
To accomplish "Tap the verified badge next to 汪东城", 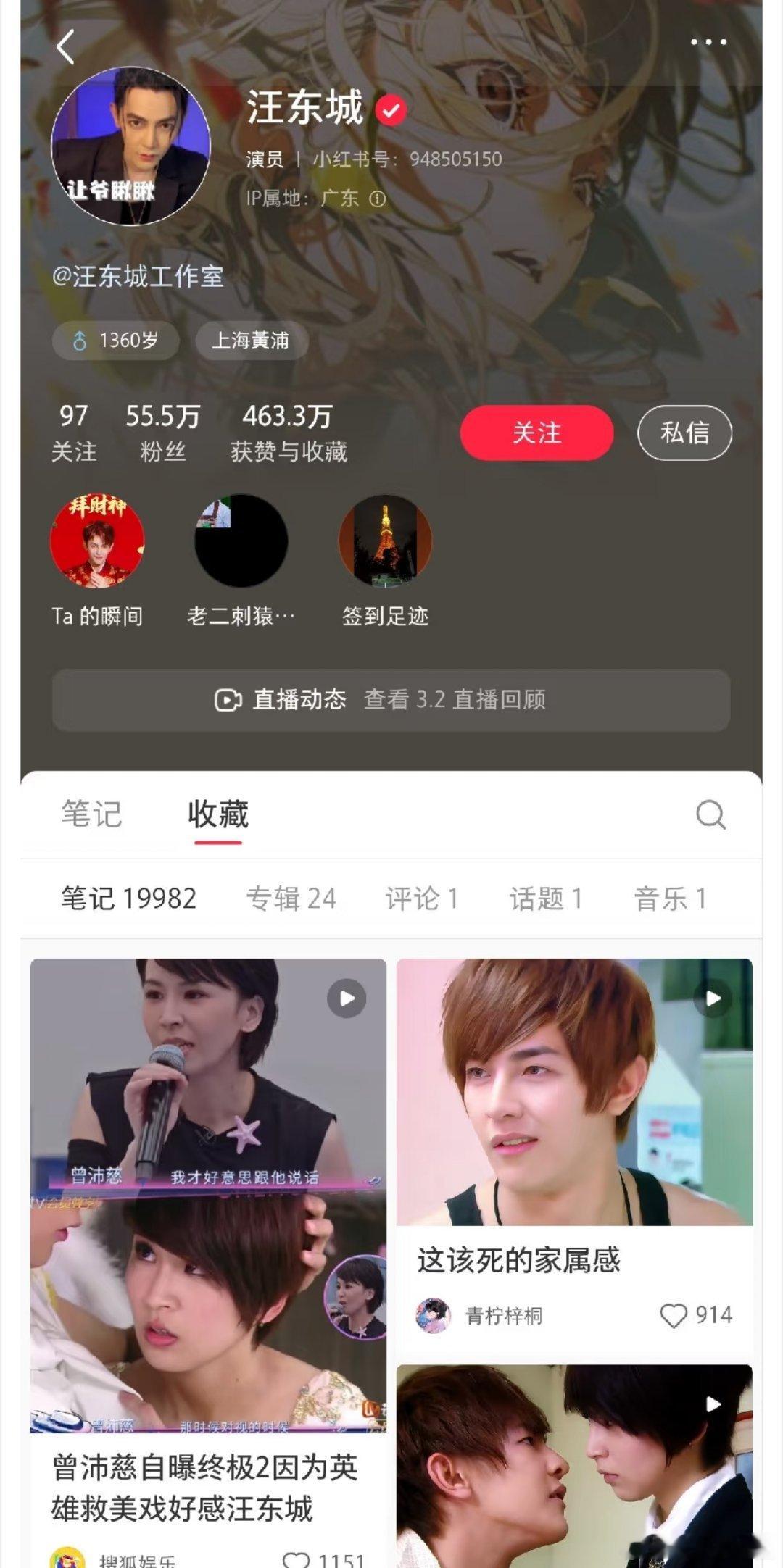I will pyautogui.click(x=389, y=109).
